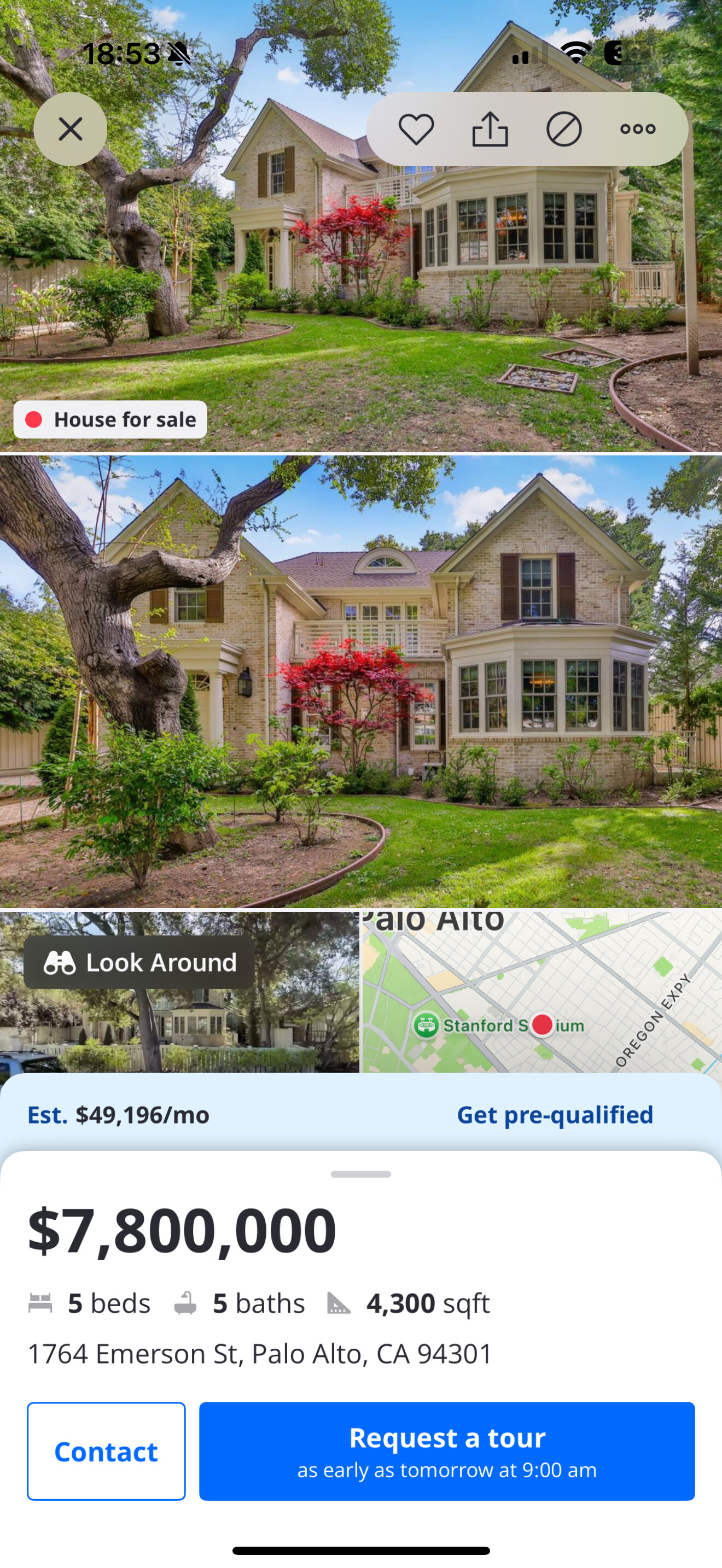View the second house photo

(361, 682)
